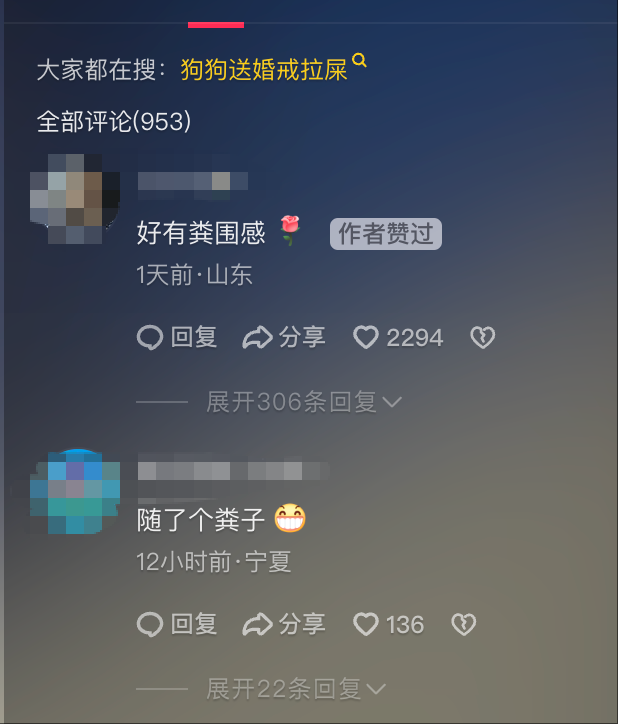
Task: Share the 好有粪围感 comment
Action: 285,338
